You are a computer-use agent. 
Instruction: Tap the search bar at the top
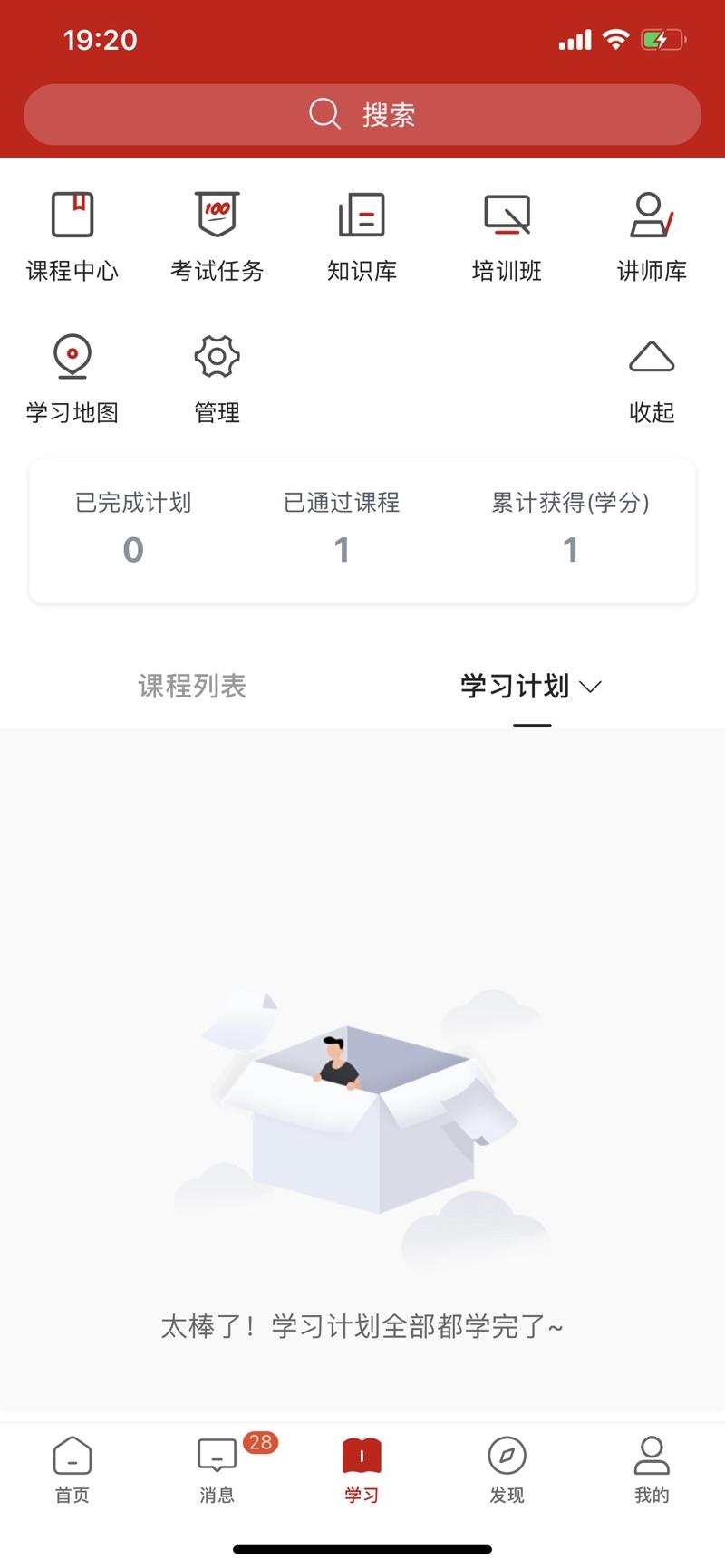pyautogui.click(x=362, y=113)
